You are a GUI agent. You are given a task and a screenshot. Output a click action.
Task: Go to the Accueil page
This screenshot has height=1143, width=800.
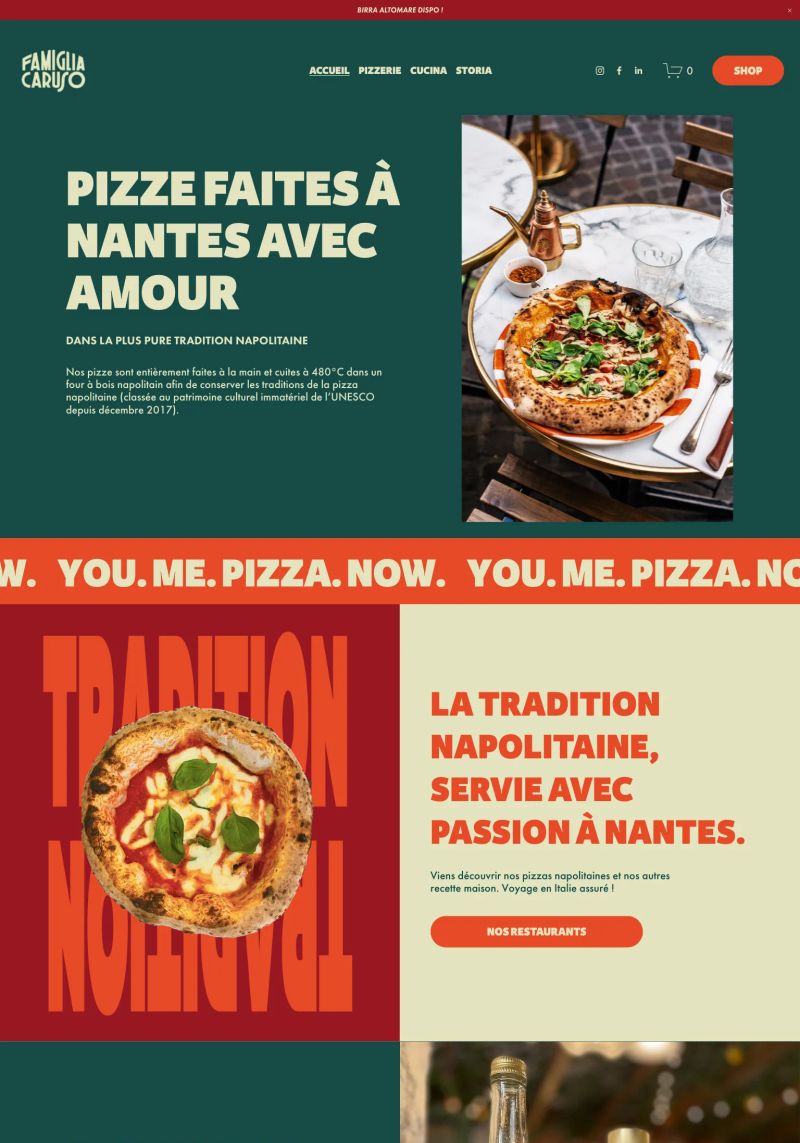coord(329,71)
